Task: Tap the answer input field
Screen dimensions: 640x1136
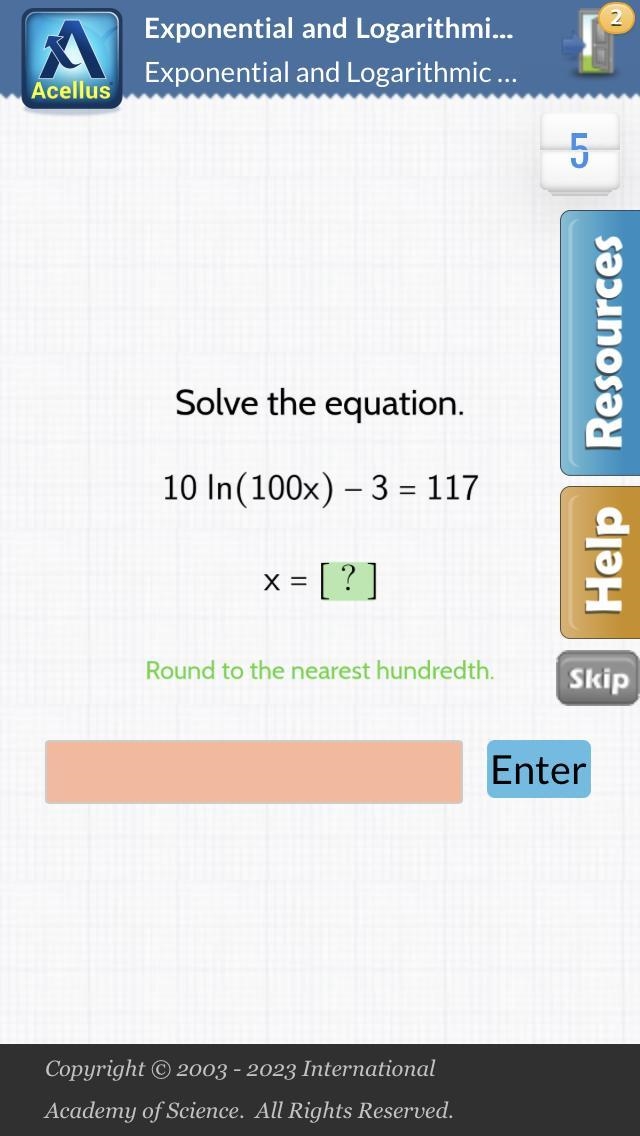Action: click(254, 772)
